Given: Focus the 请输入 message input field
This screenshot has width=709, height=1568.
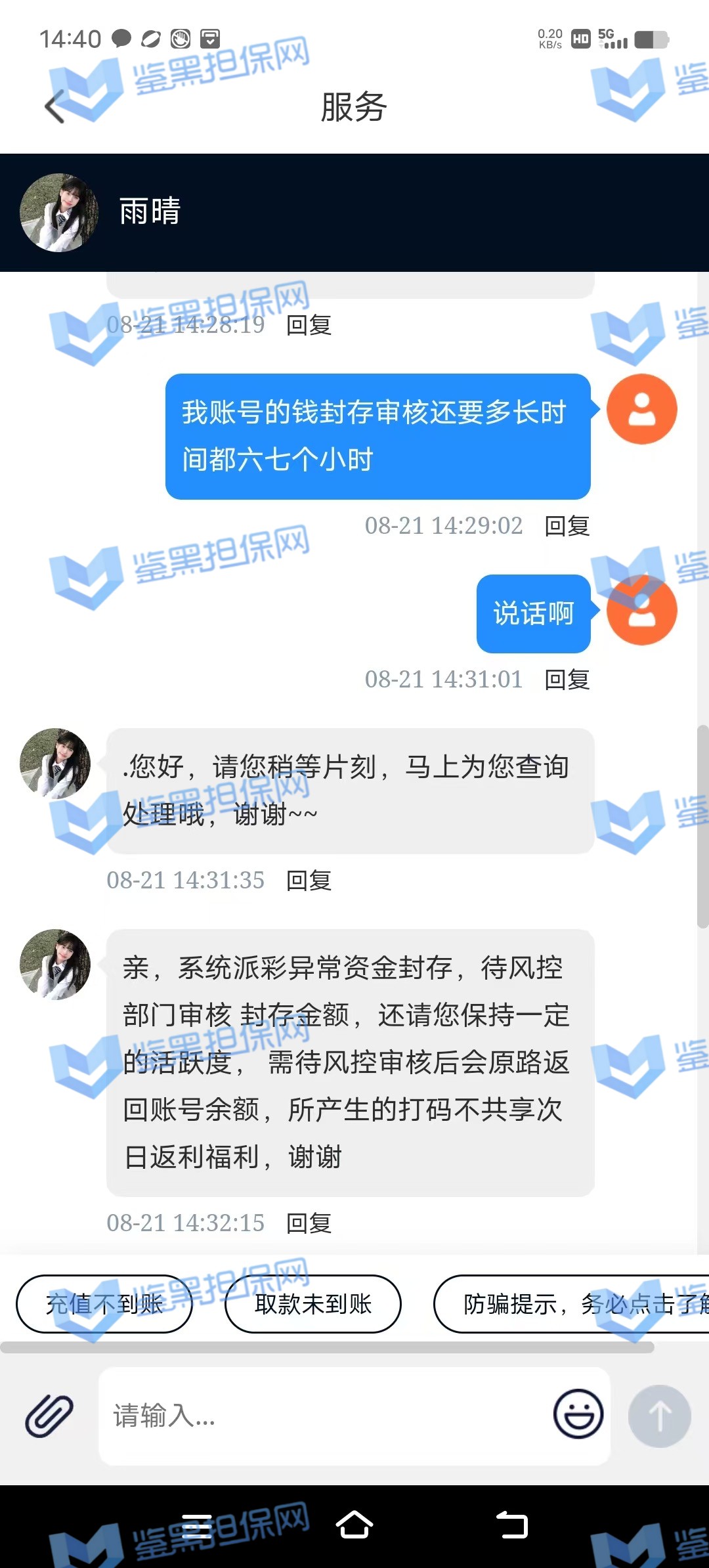Looking at the screenshot, I should click(322, 1416).
